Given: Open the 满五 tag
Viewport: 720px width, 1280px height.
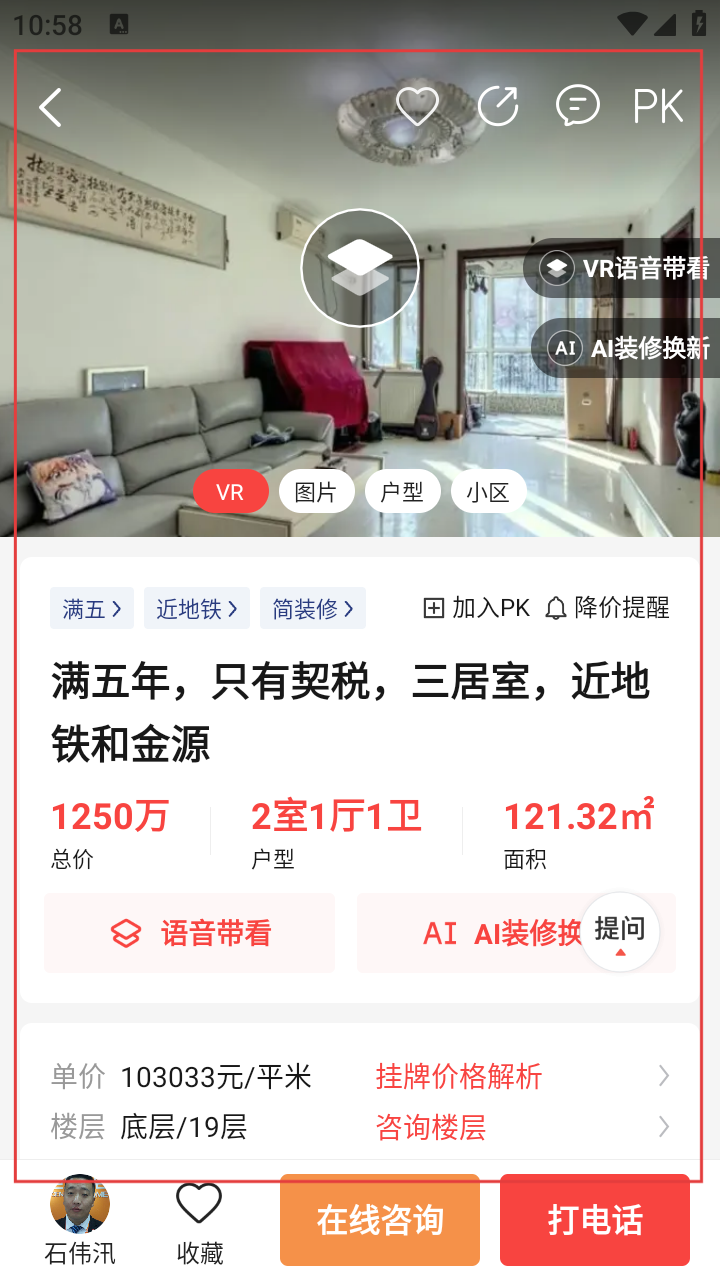Looking at the screenshot, I should pyautogui.click(x=92, y=608).
